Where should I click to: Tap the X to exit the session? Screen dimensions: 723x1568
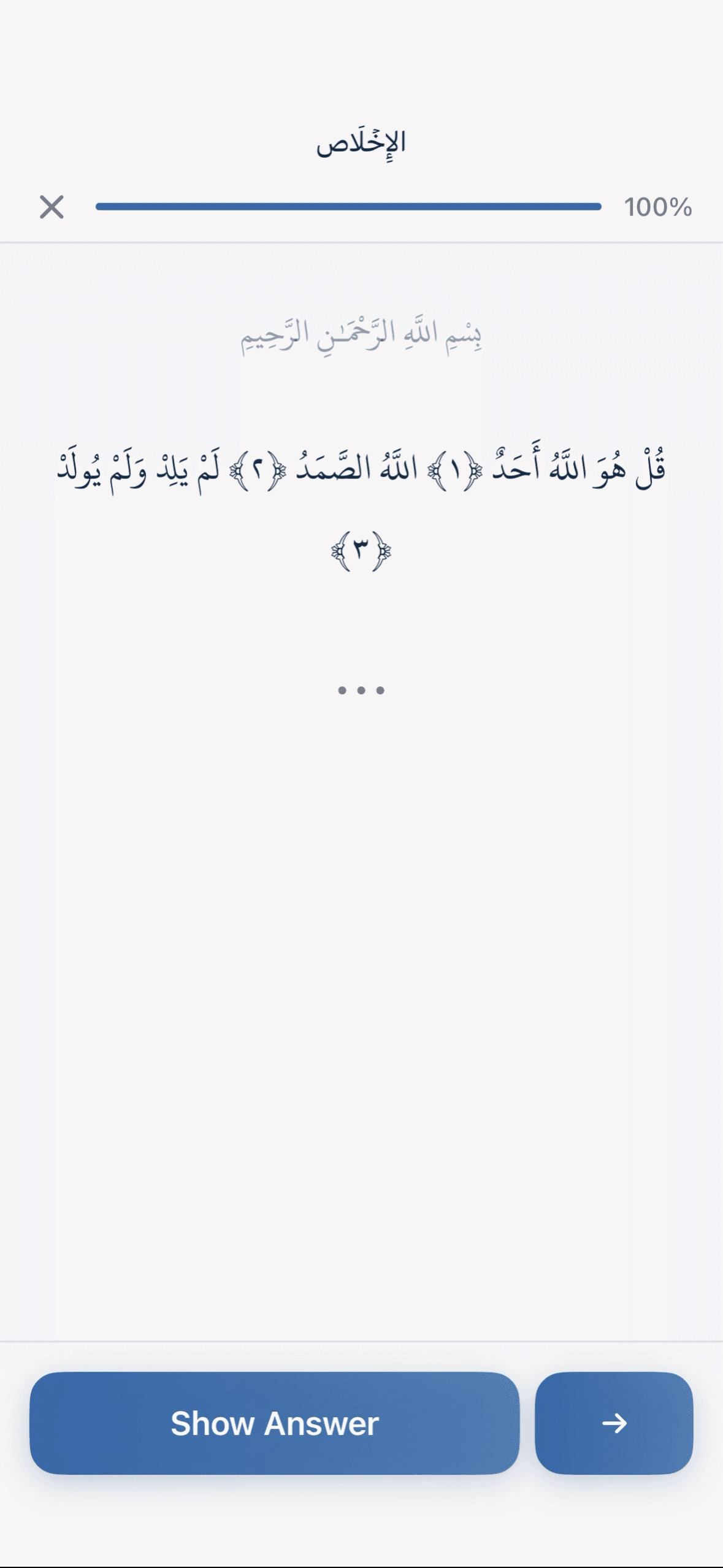(x=52, y=208)
